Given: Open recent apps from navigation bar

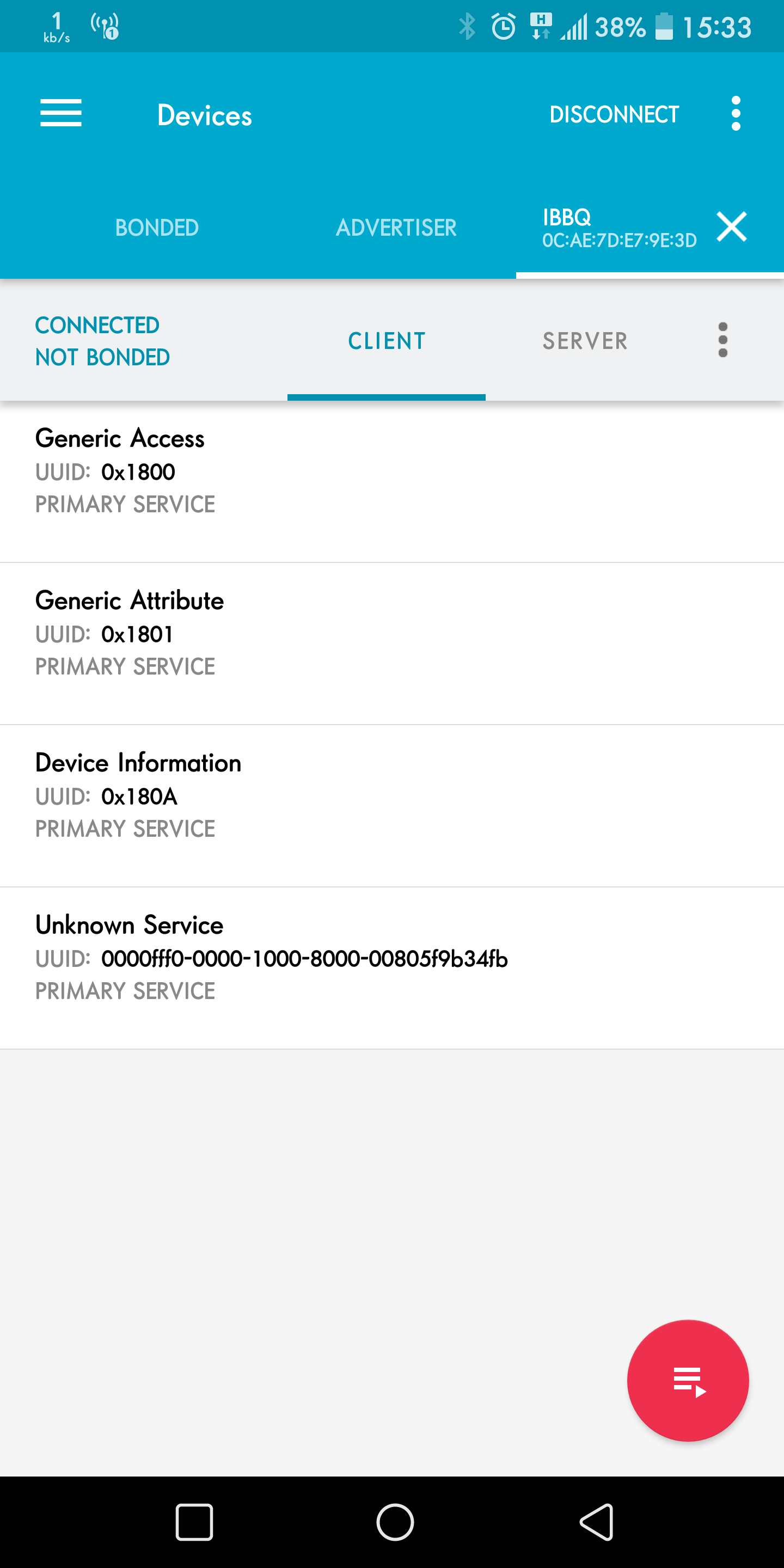Looking at the screenshot, I should click(194, 1522).
